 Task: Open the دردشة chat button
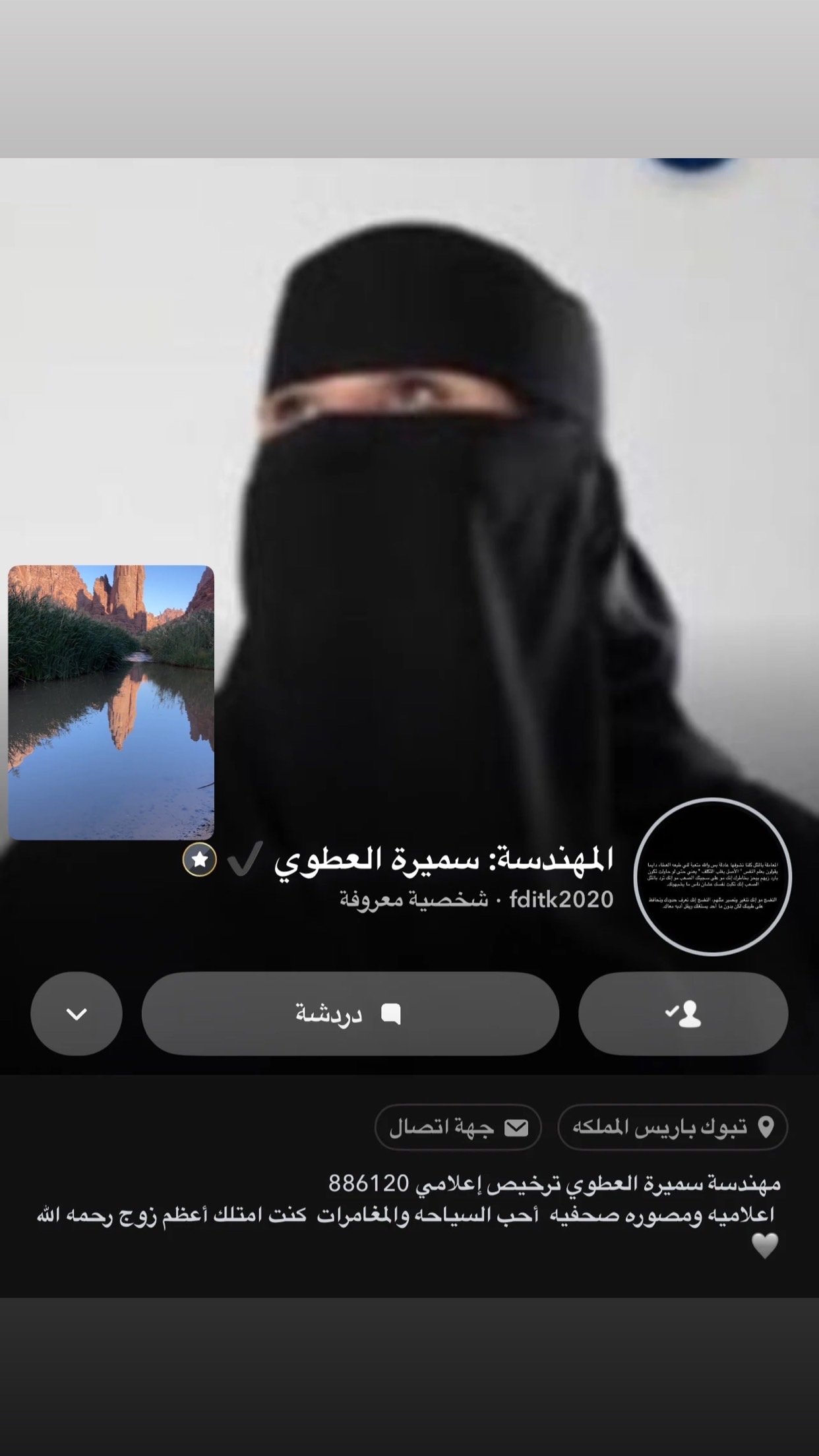(x=350, y=1014)
